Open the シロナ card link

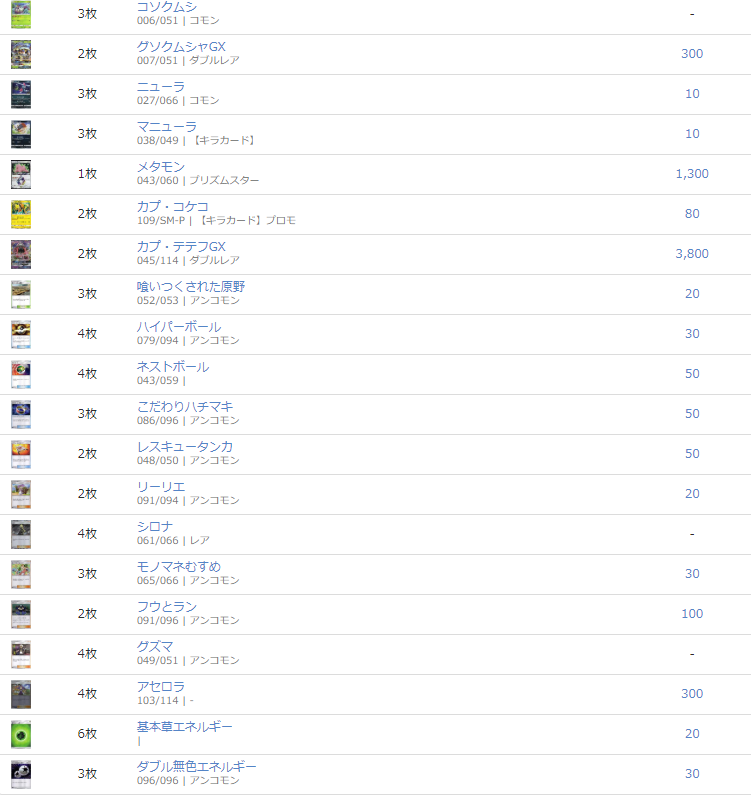point(155,527)
